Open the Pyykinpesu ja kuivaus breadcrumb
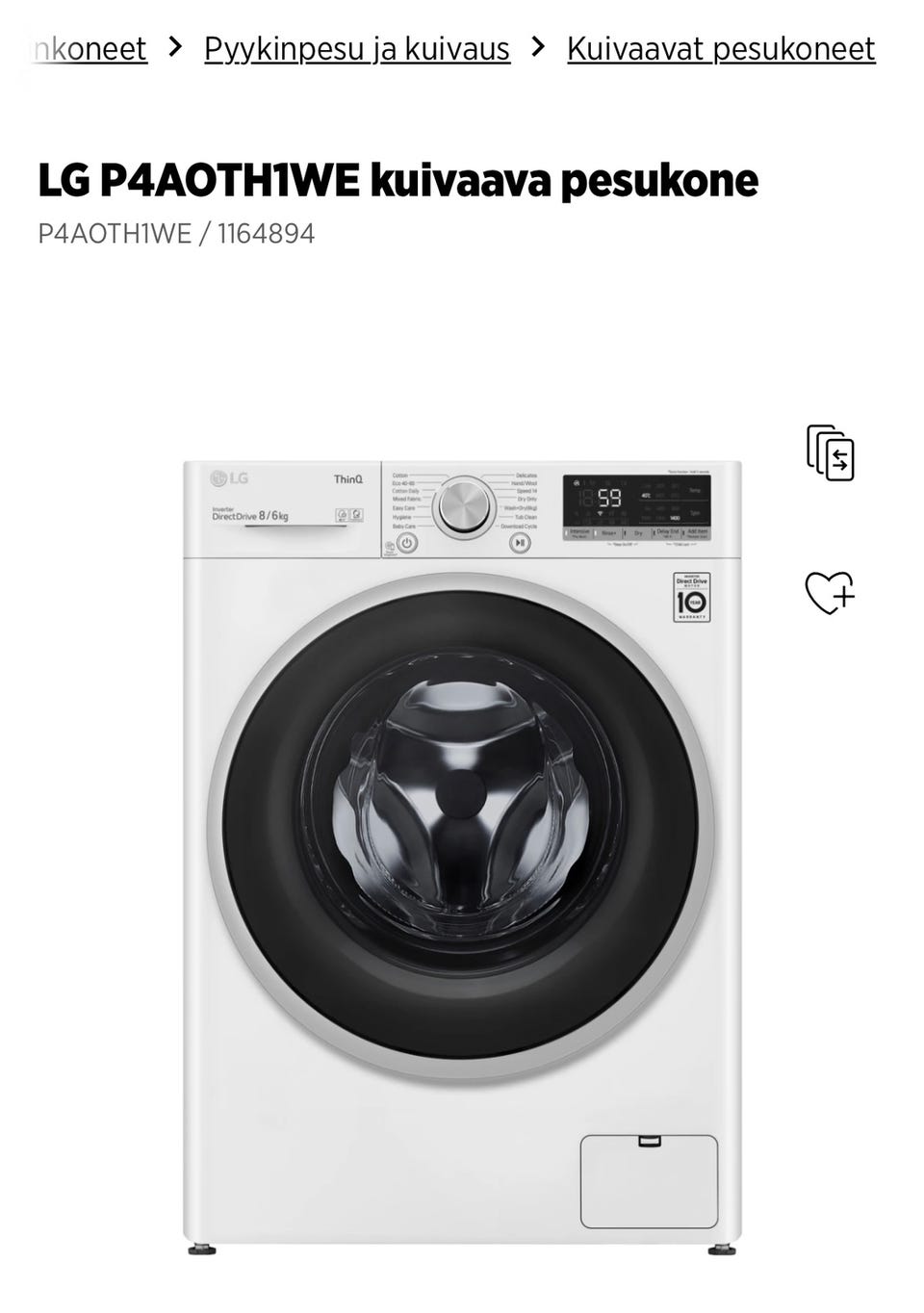Image resolution: width=924 pixels, height=1313 pixels. tap(356, 48)
